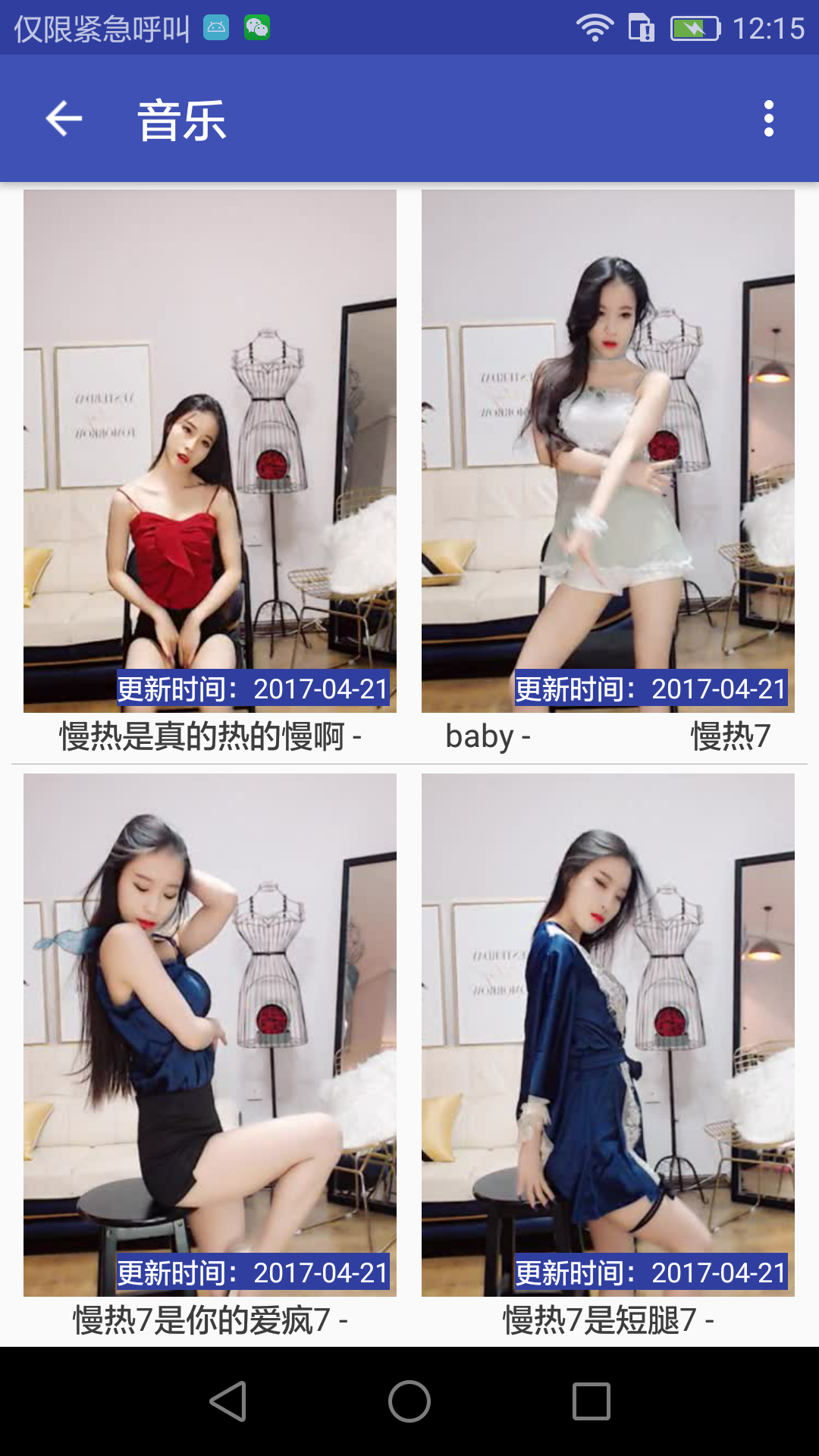This screenshot has height=1456, width=819.
Task: Go back using the app bar arrow
Action: (x=64, y=119)
